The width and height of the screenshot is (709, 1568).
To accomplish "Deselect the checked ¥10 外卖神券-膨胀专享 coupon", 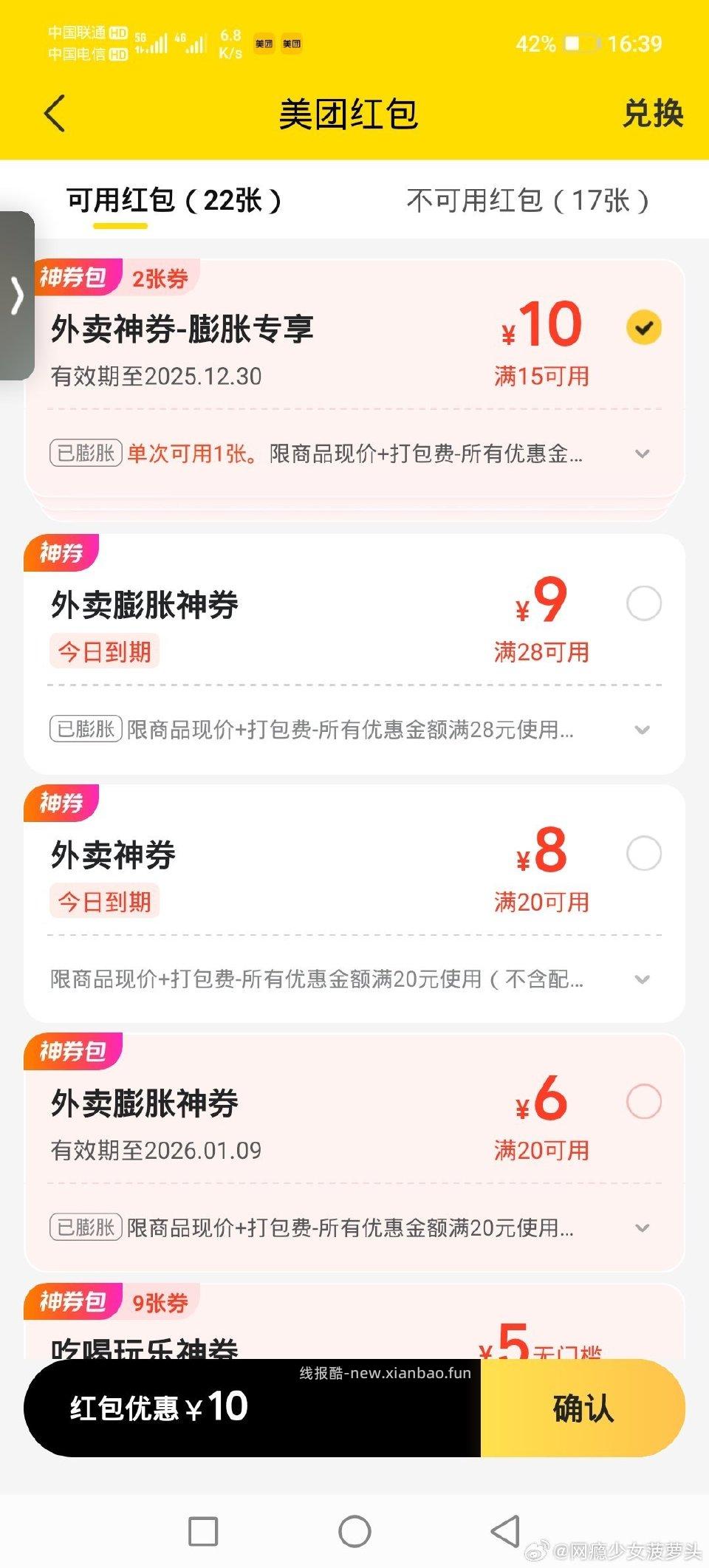I will click(645, 325).
